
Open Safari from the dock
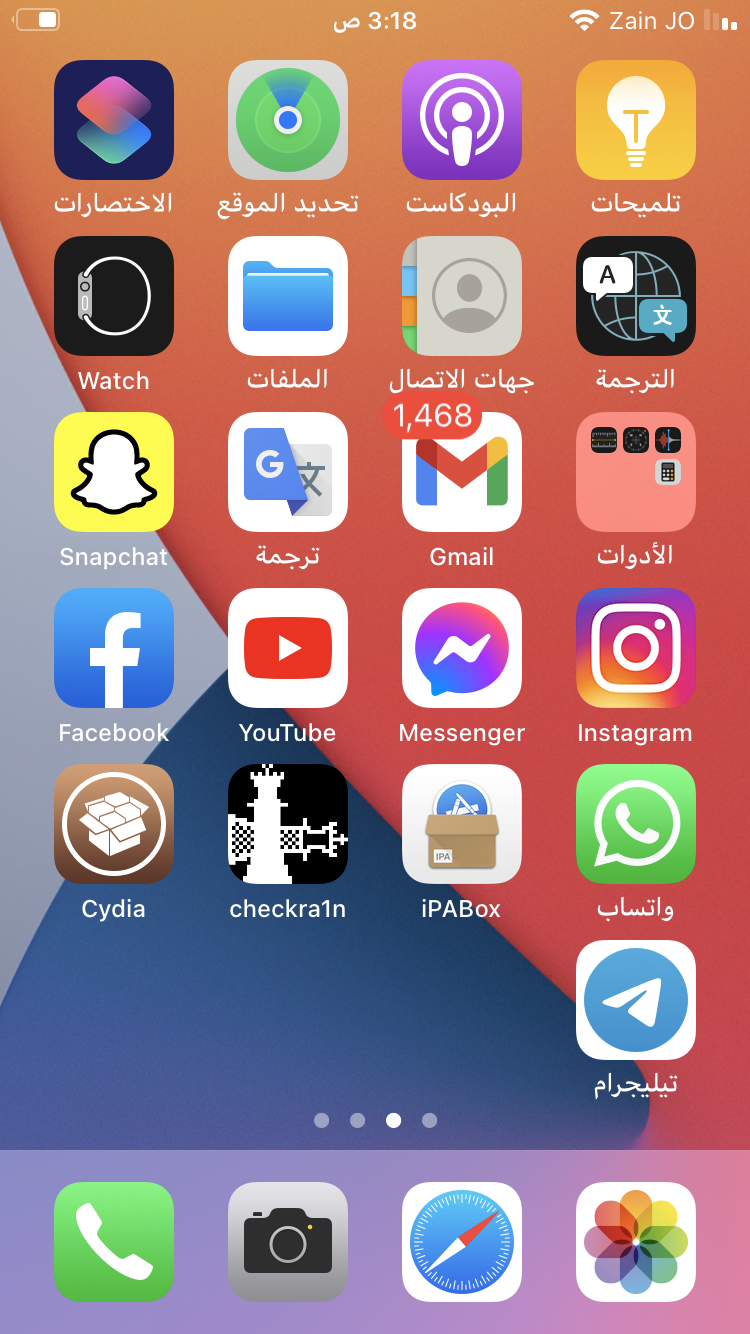pyautogui.click(x=462, y=1242)
